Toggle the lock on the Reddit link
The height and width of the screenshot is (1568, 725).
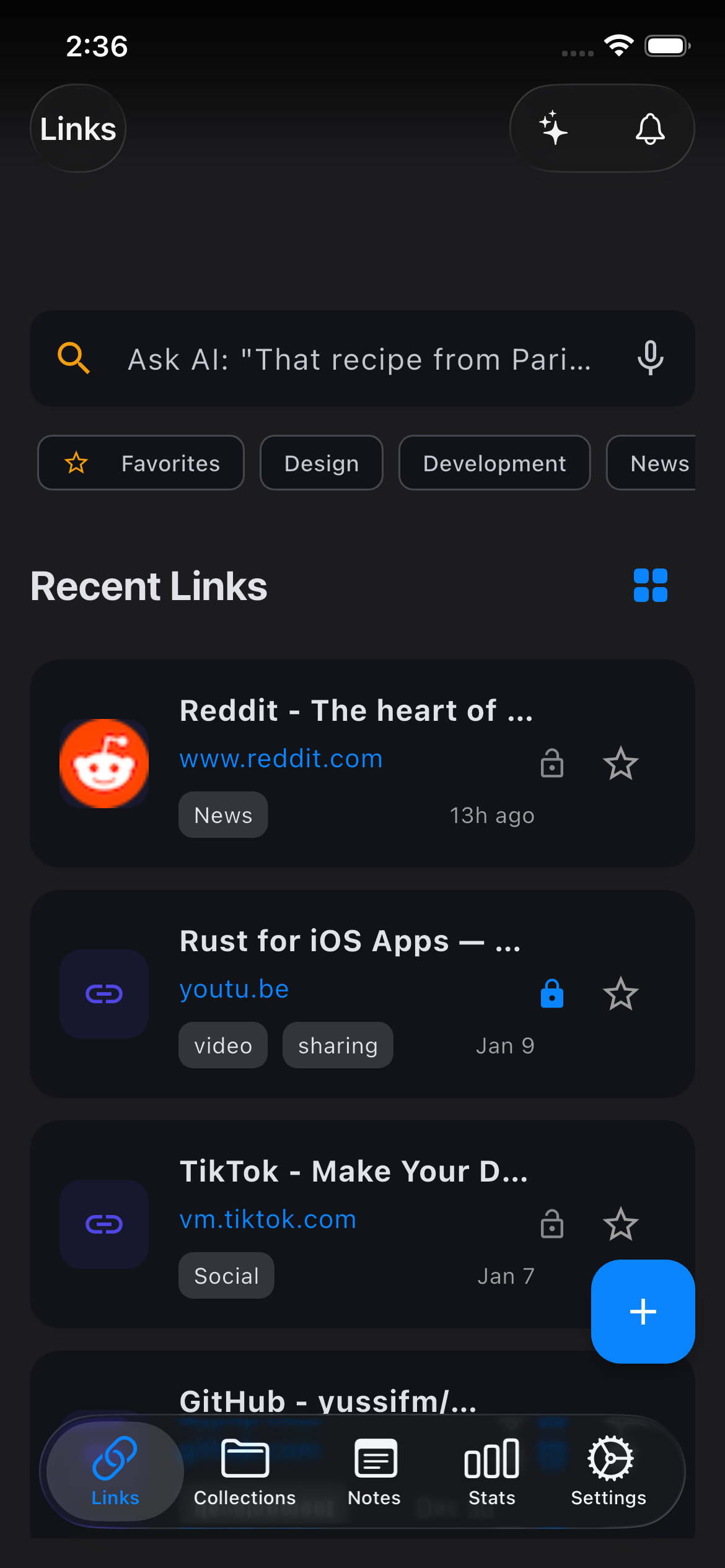[x=551, y=763]
